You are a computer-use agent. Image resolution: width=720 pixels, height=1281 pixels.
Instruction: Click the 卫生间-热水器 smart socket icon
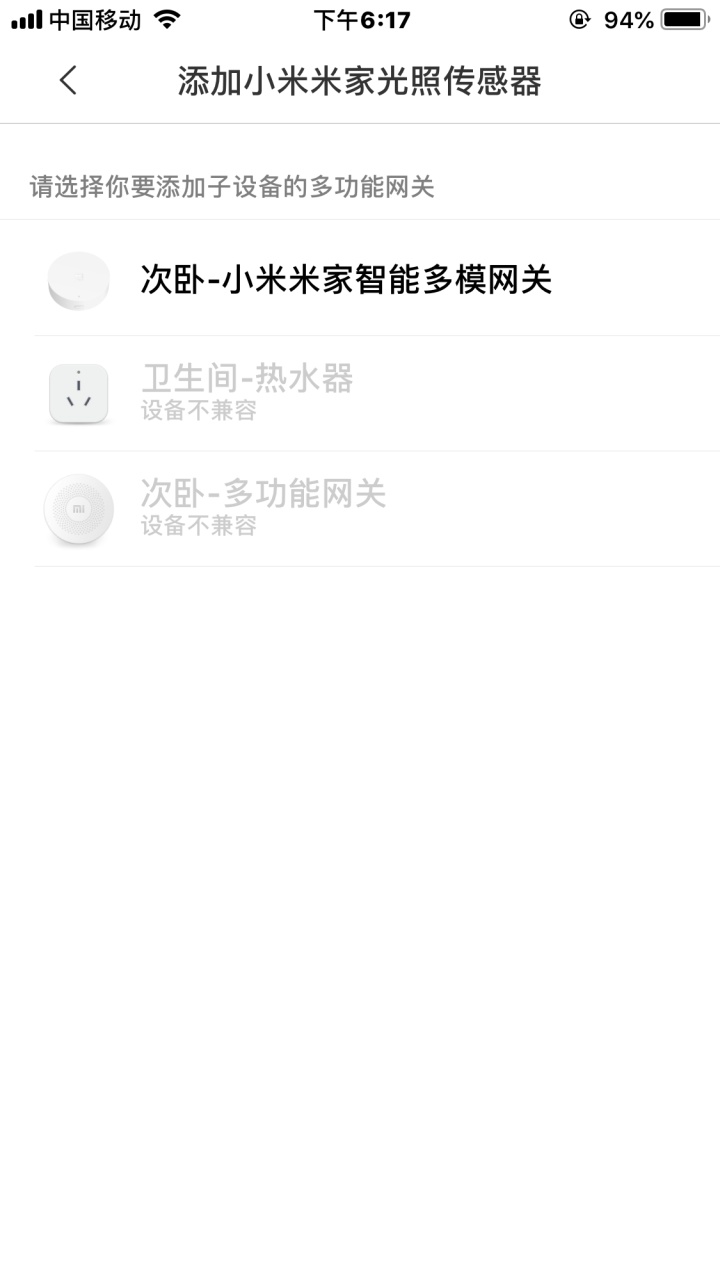[78, 393]
